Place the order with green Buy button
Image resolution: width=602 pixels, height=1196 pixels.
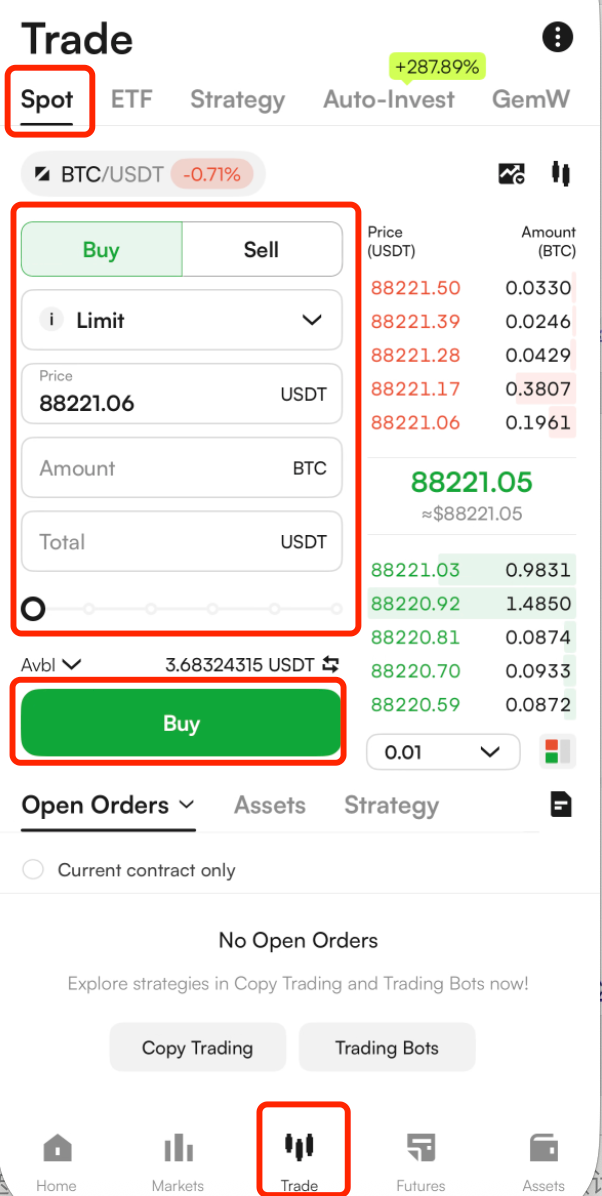click(181, 723)
